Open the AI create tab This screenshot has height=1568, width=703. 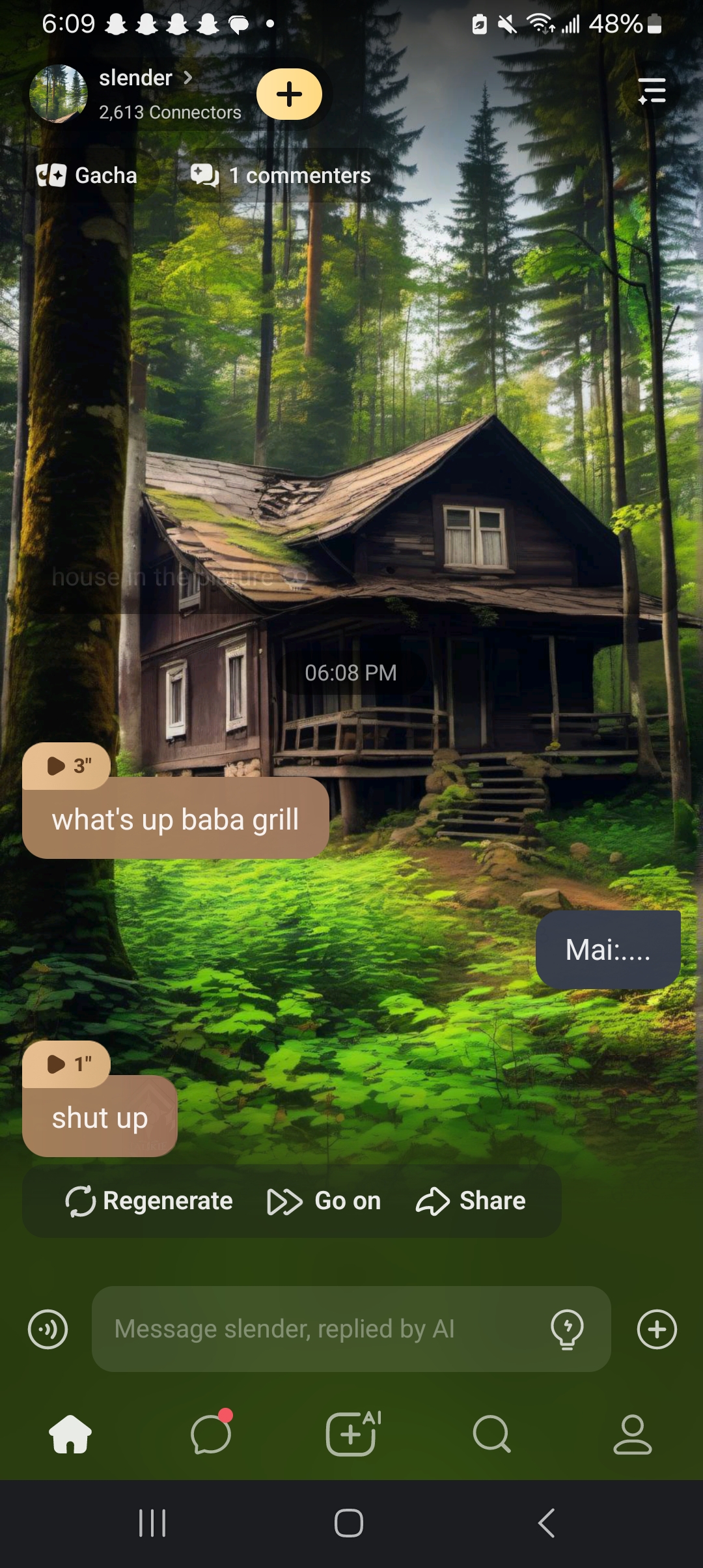pyautogui.click(x=351, y=1434)
